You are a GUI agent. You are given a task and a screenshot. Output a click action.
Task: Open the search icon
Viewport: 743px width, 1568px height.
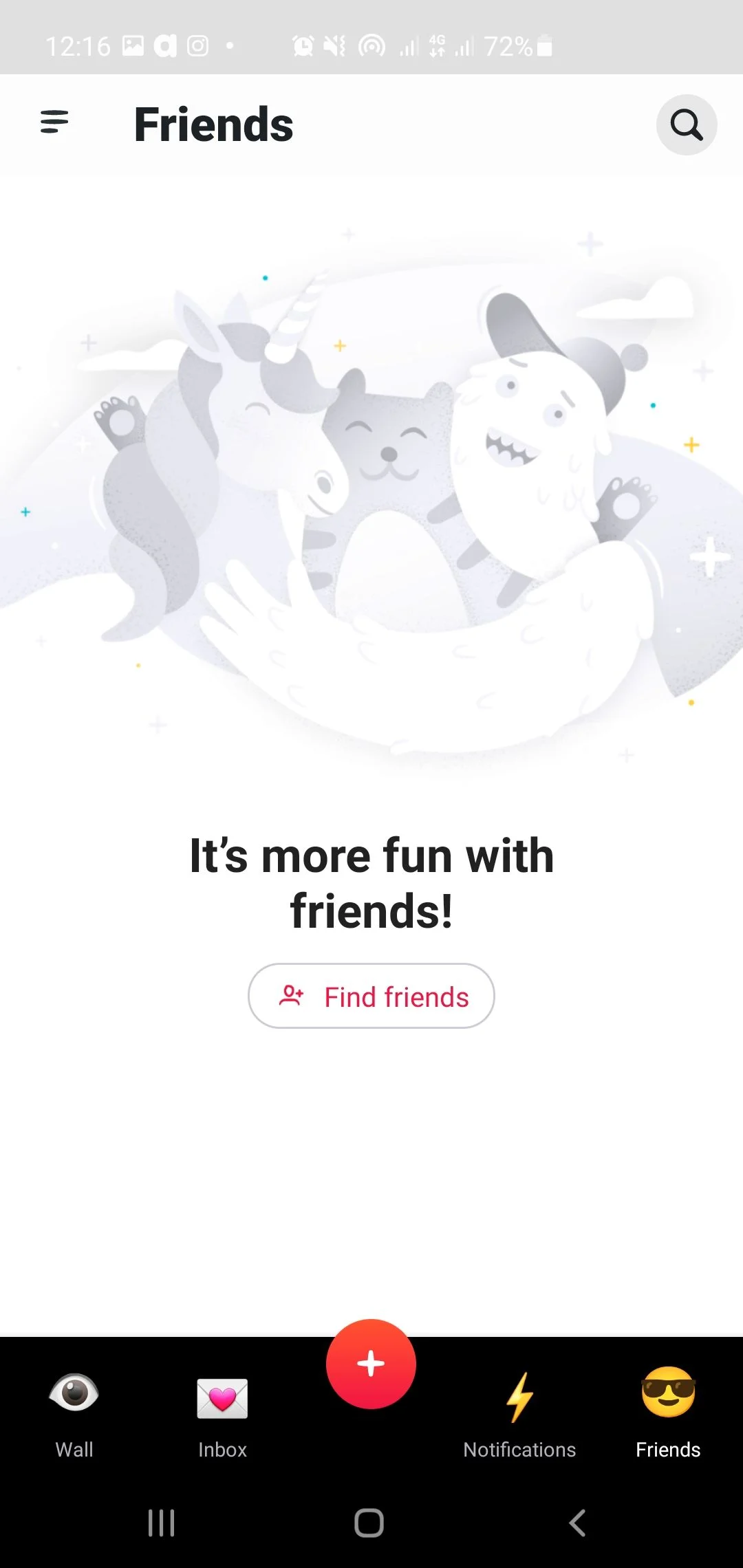pyautogui.click(x=686, y=124)
